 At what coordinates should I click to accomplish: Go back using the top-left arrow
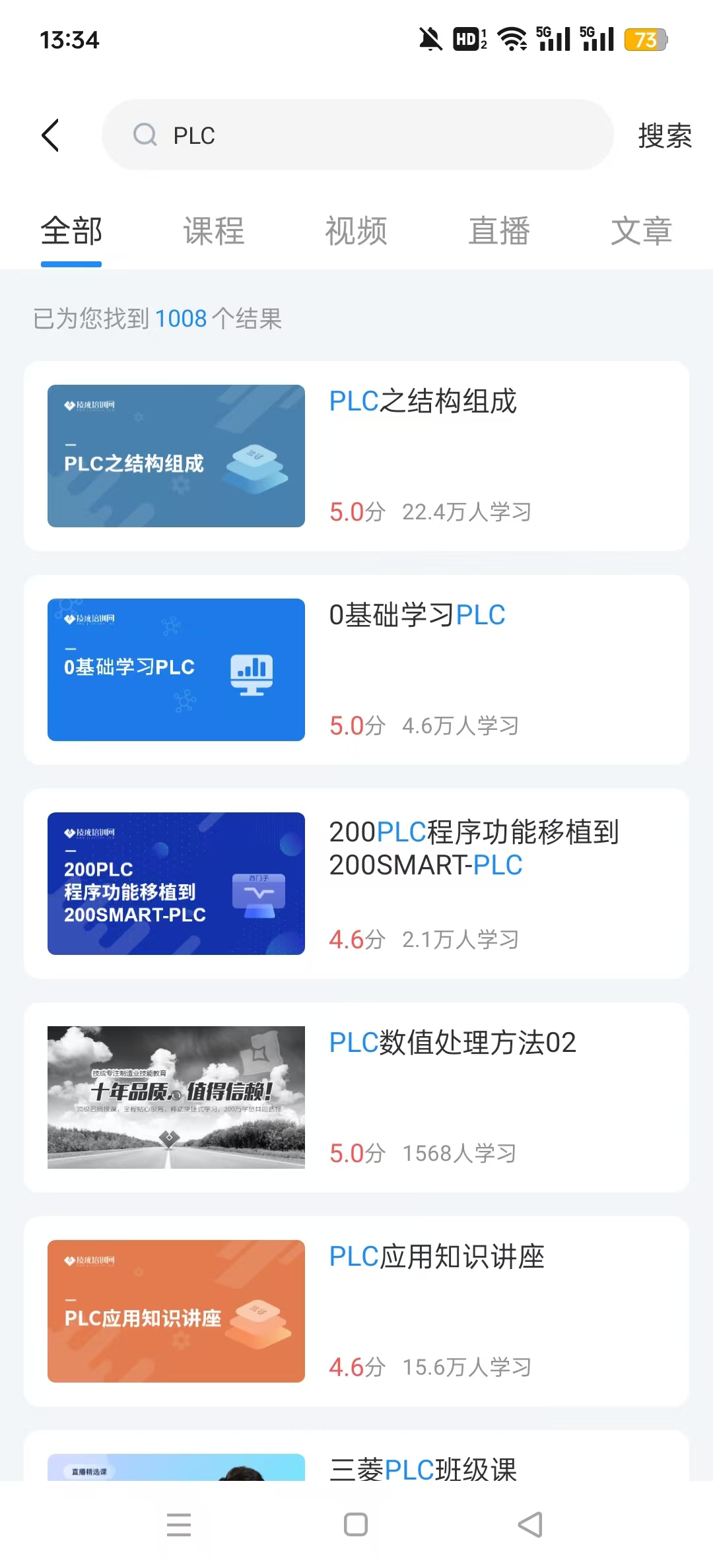coord(51,135)
